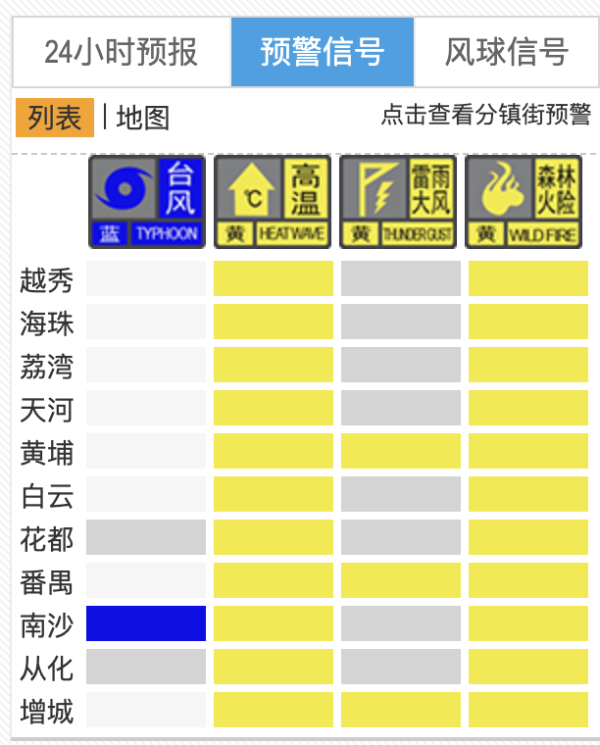This screenshot has height=745, width=600.
Task: Switch to 地图 view
Action: [142, 118]
